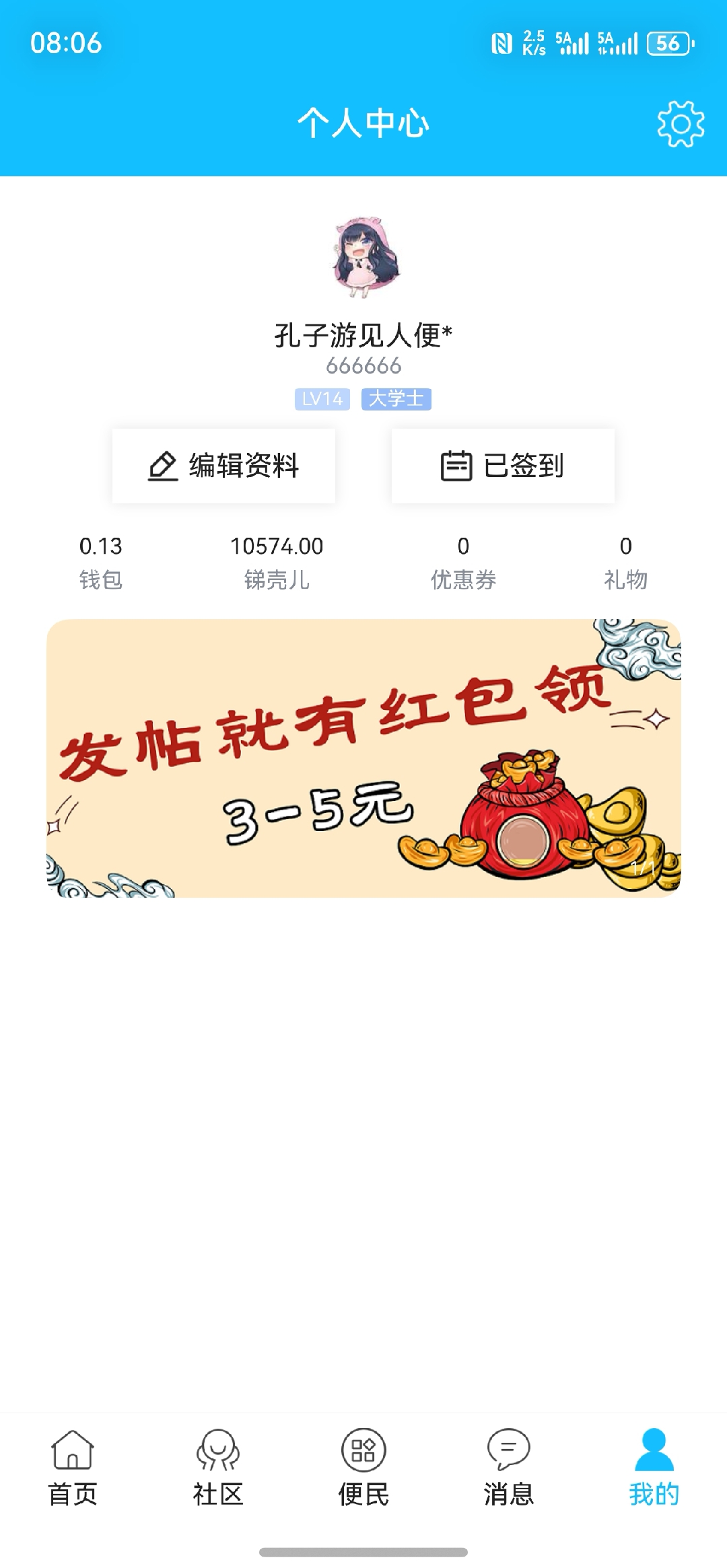Open 编辑资料 to edit profile
Image resolution: width=727 pixels, height=1568 pixels.
tap(223, 466)
